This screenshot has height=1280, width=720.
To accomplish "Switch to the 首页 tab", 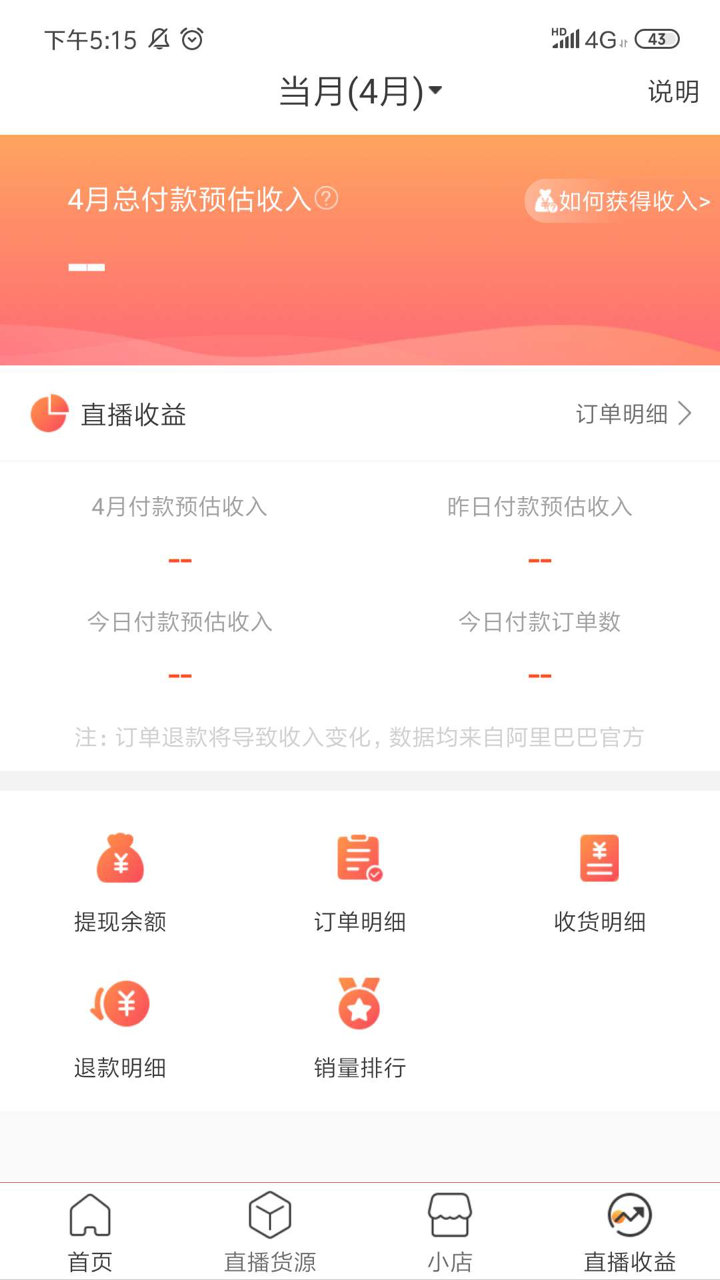I will 90,1232.
